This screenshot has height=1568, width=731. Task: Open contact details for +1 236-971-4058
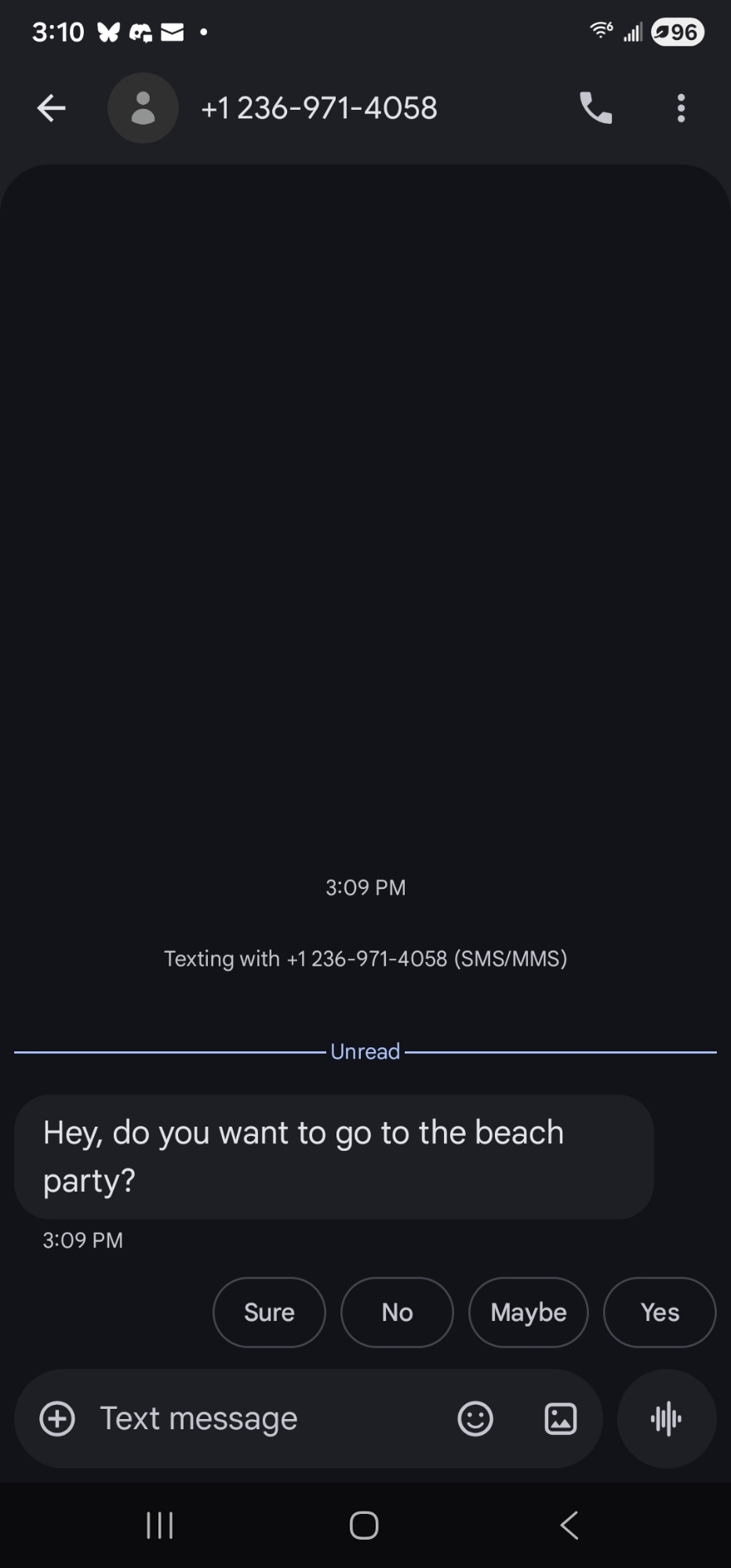(x=318, y=108)
